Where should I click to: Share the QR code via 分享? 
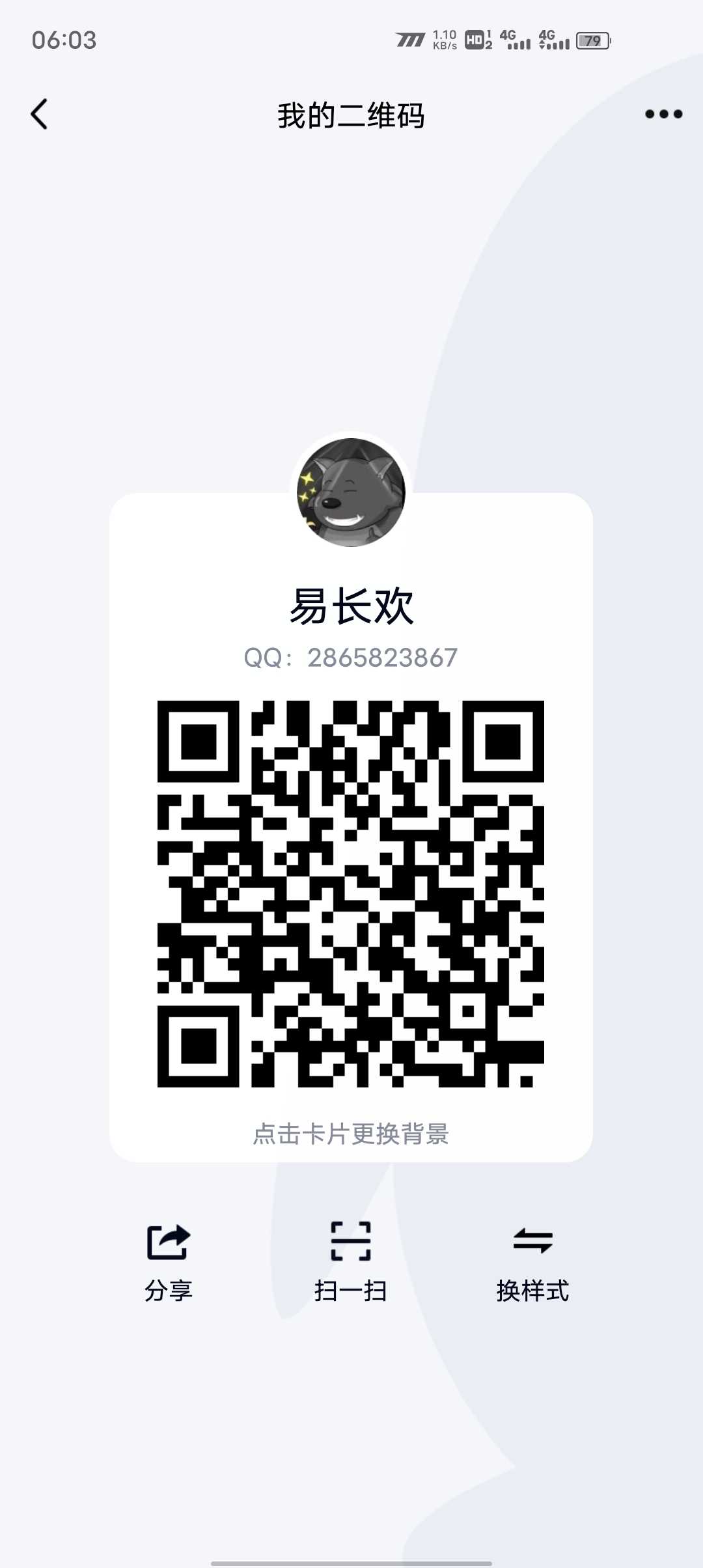pyautogui.click(x=169, y=1261)
